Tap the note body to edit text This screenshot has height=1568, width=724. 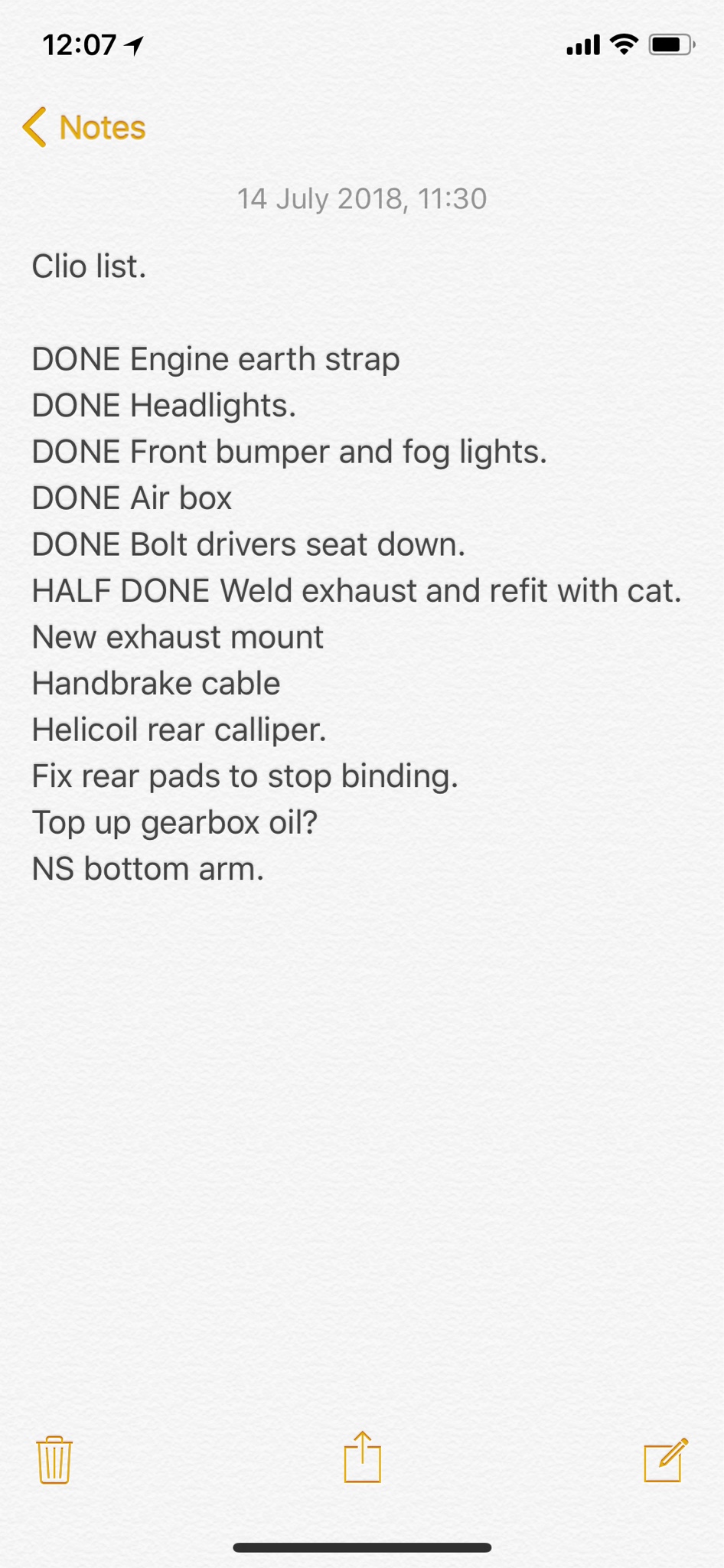360,612
